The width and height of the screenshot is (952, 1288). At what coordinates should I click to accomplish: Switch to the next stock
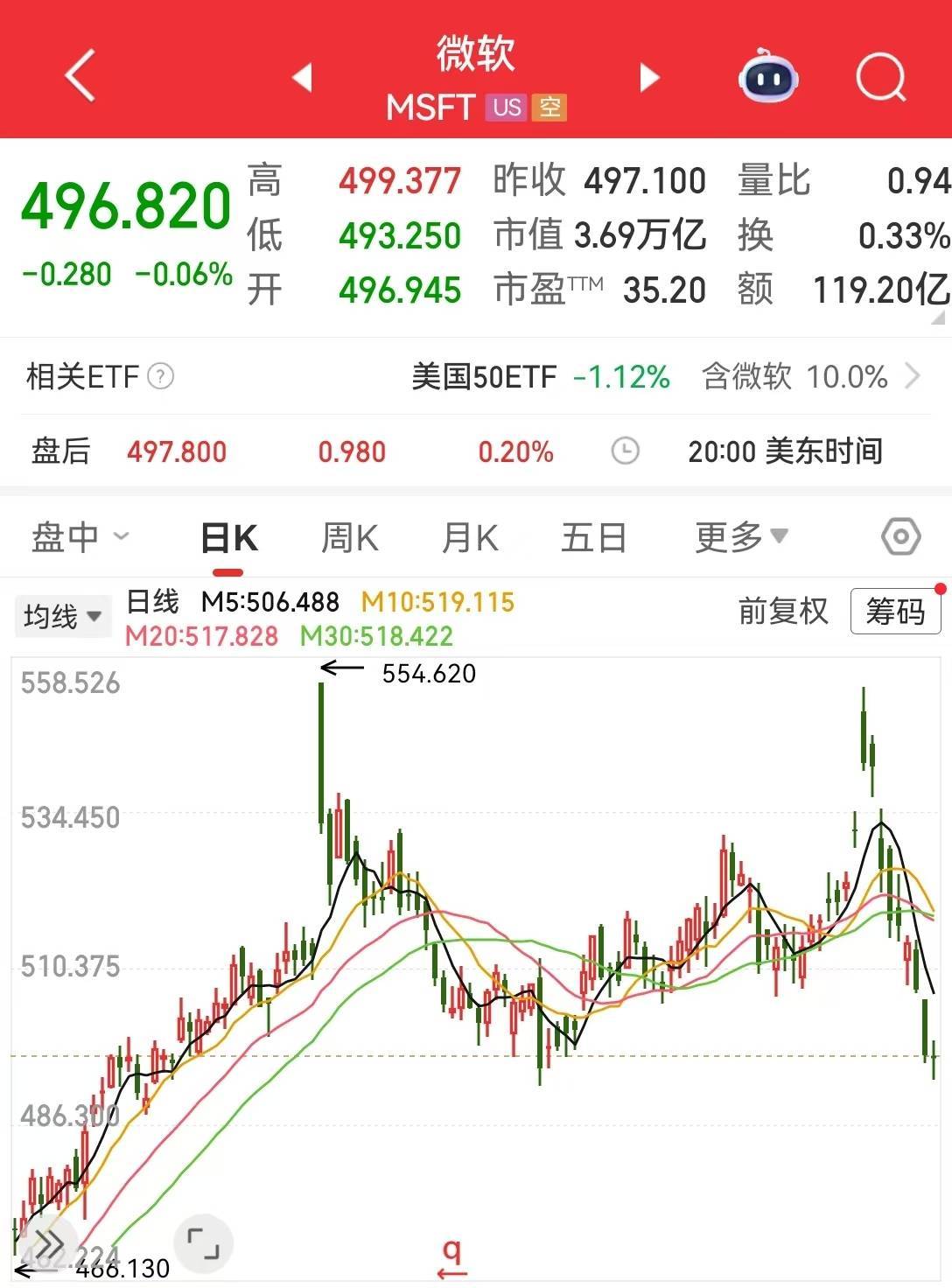pos(649,77)
